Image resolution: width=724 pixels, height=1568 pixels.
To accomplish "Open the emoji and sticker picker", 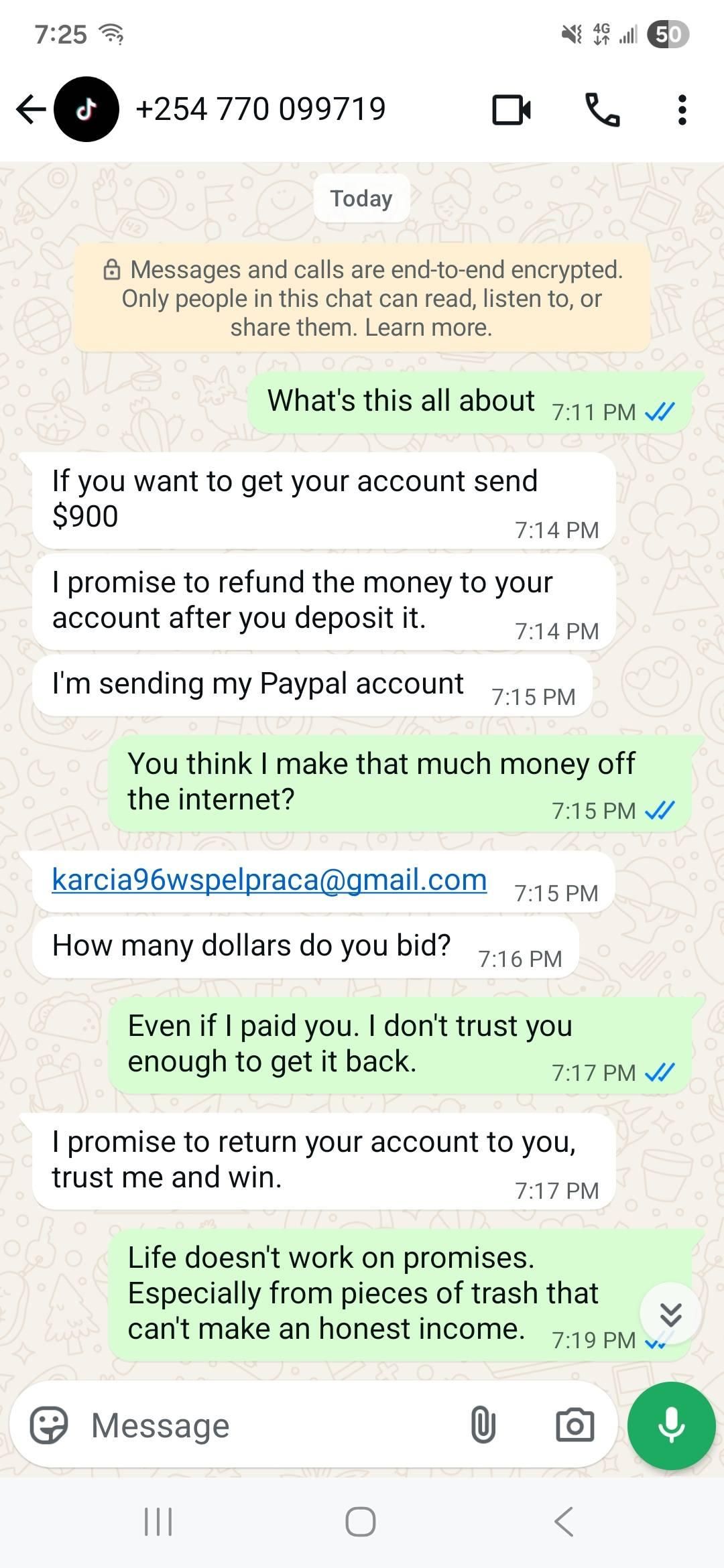I will 49,1425.
